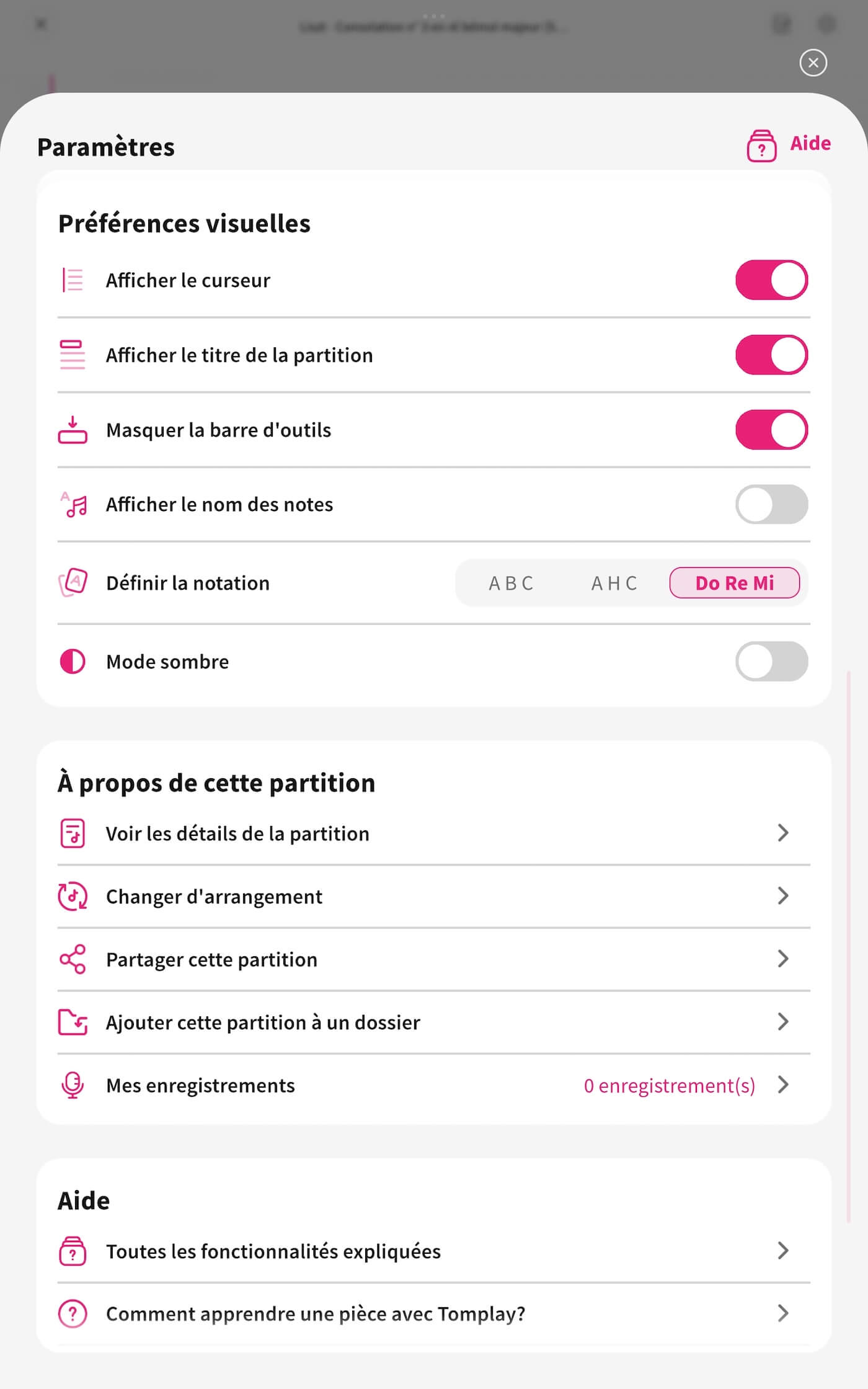Click the share icon beside Partager cette partition
Image resolution: width=868 pixels, height=1389 pixels.
point(73,959)
